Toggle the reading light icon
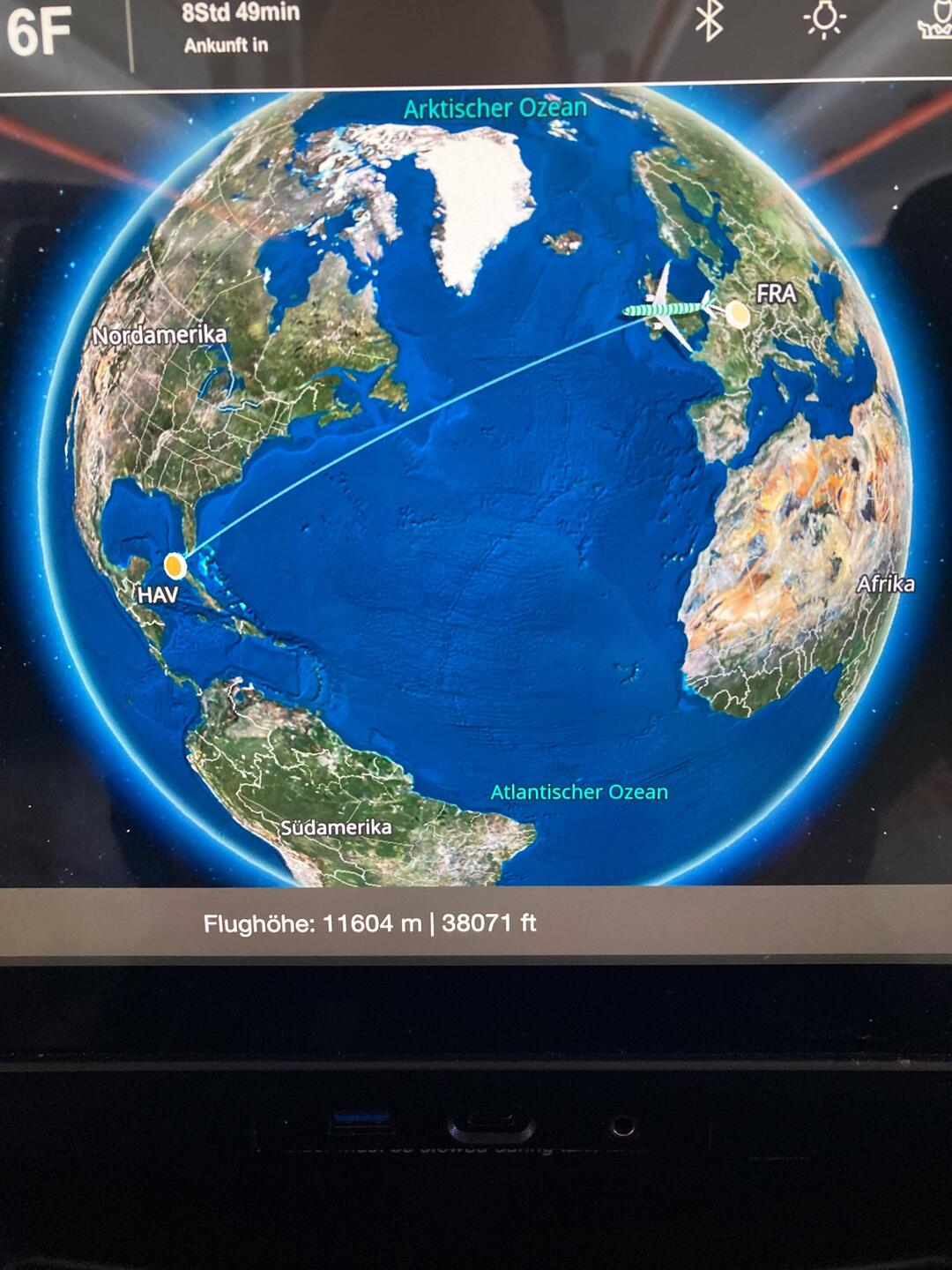The height and width of the screenshot is (1270, 952). coord(825,20)
